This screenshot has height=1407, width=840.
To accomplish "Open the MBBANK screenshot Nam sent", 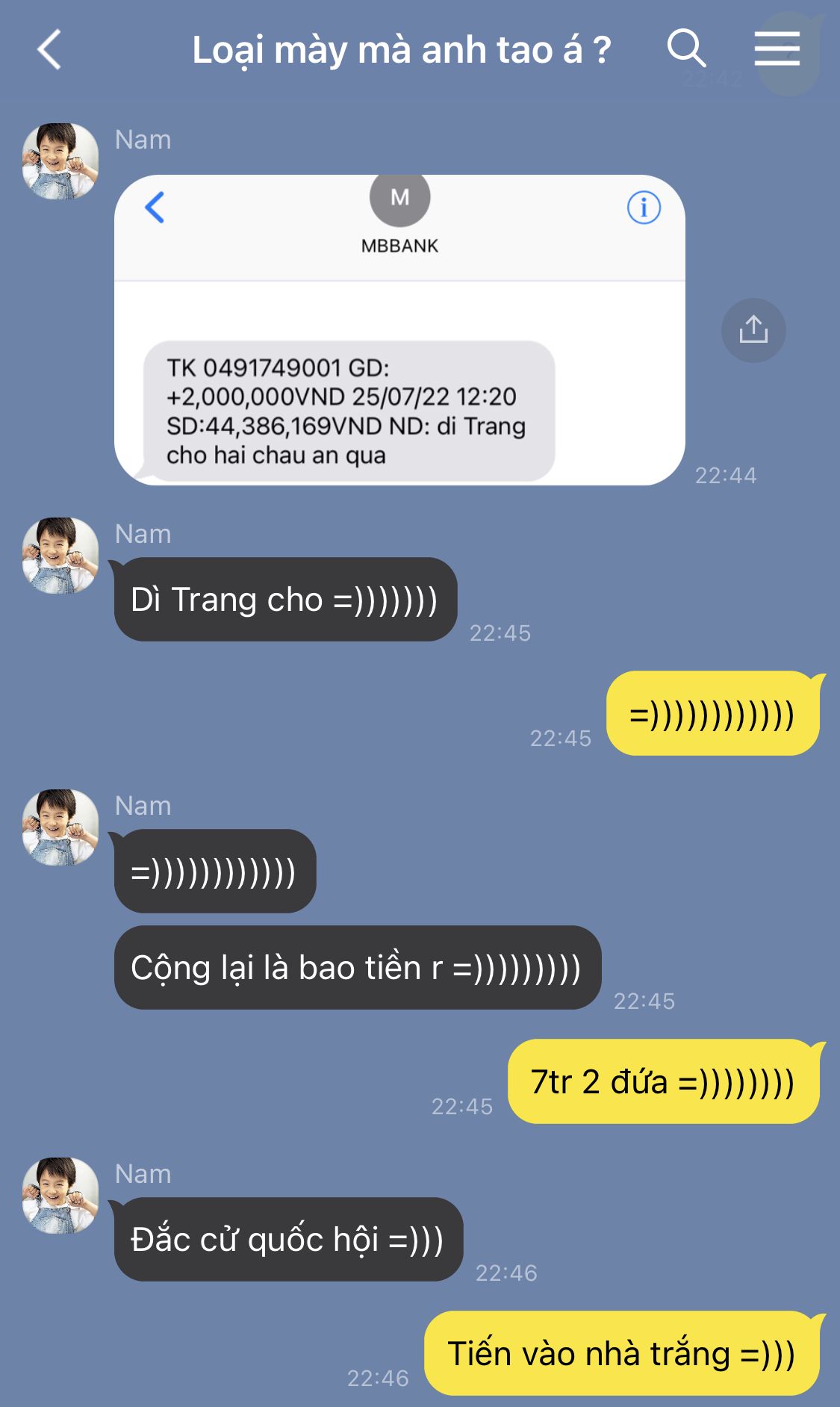I will [x=399, y=330].
